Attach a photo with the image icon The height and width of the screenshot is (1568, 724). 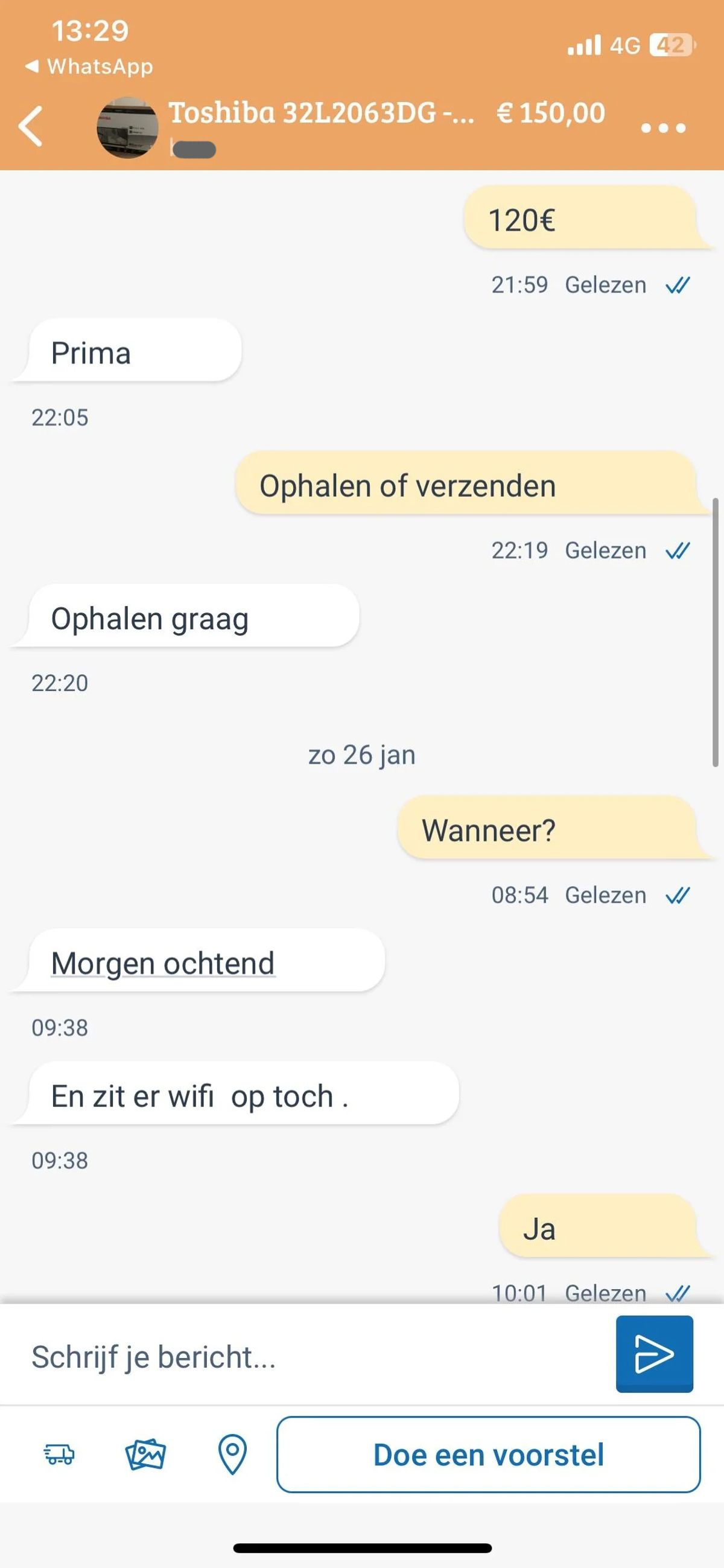pos(145,1454)
